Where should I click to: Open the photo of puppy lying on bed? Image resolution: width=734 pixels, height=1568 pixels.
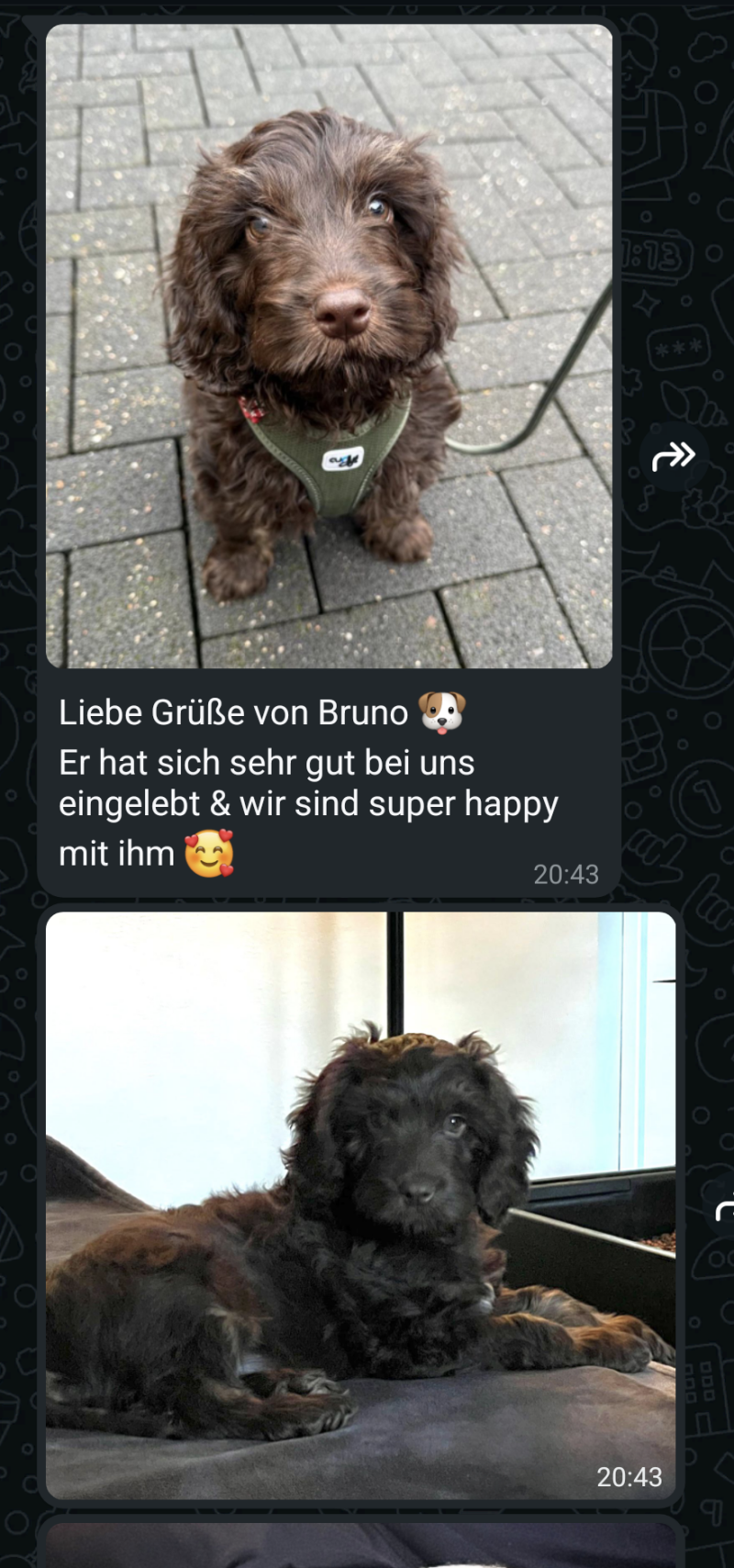(x=361, y=1204)
